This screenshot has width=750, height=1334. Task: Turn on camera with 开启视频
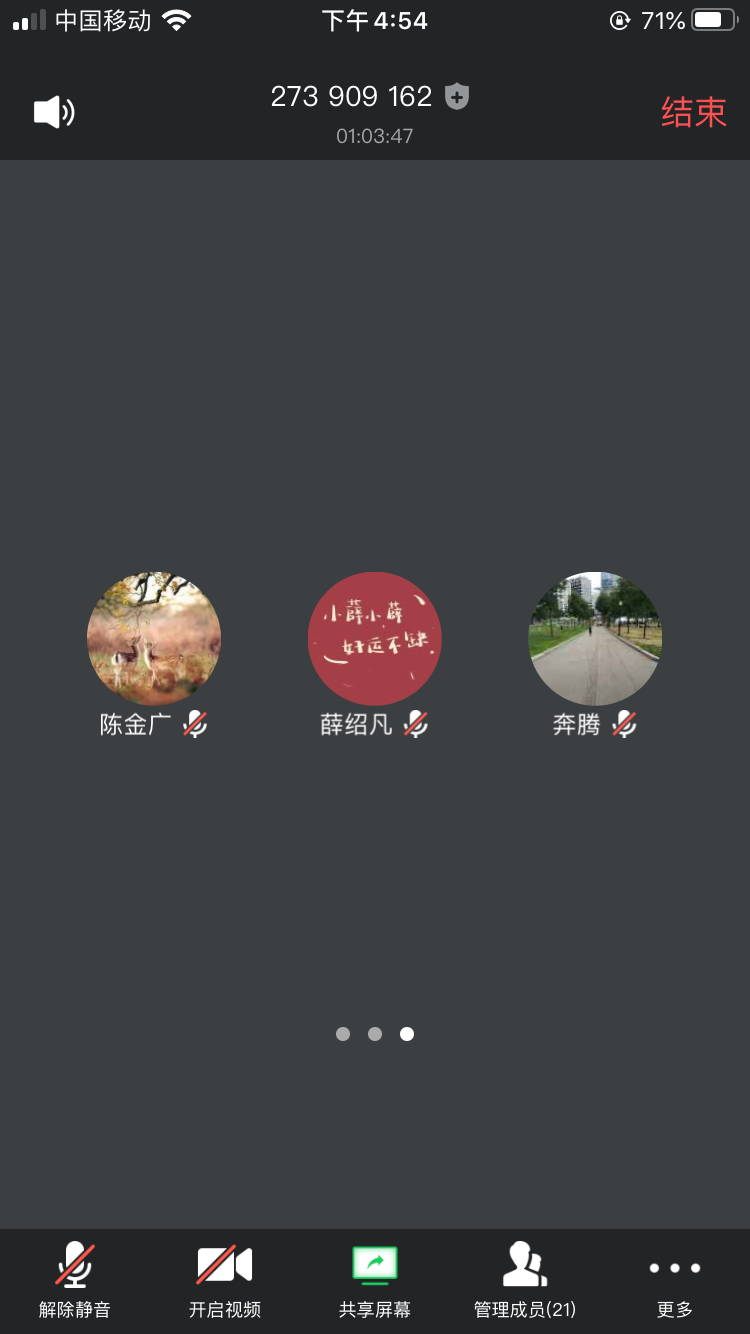click(225, 1279)
